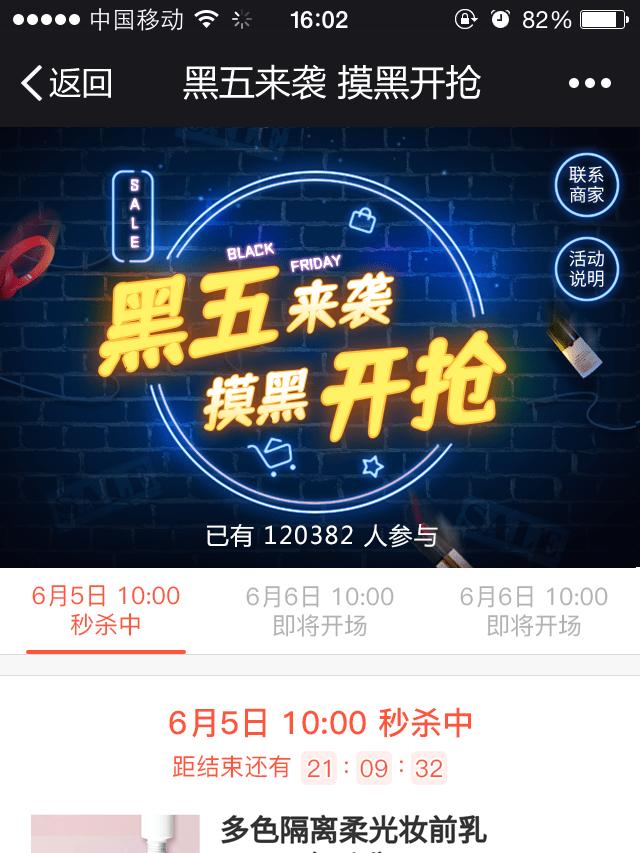
Task: Tap the 联系商家 button
Action: (x=587, y=185)
